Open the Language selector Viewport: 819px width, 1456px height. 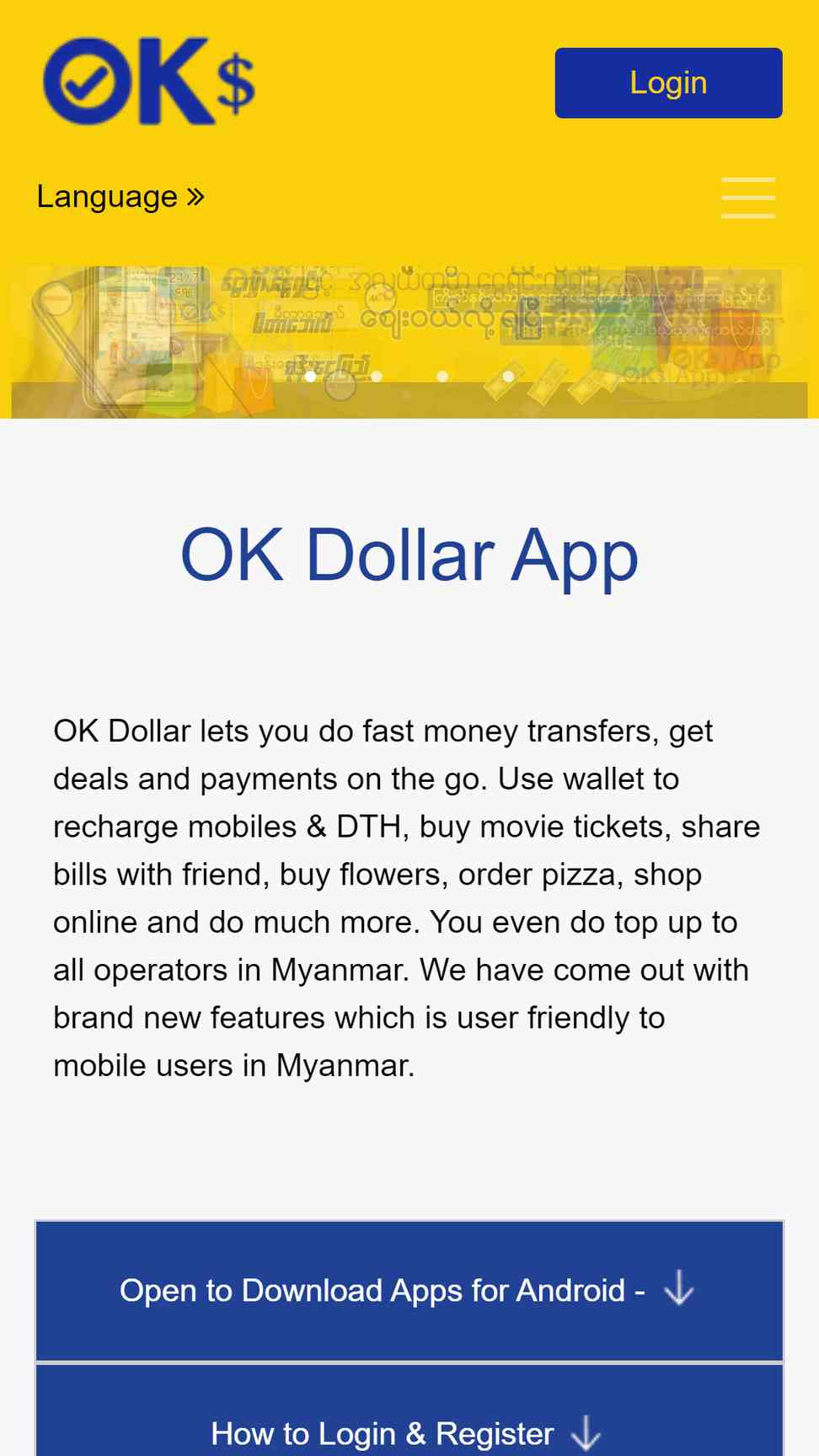[x=120, y=196]
